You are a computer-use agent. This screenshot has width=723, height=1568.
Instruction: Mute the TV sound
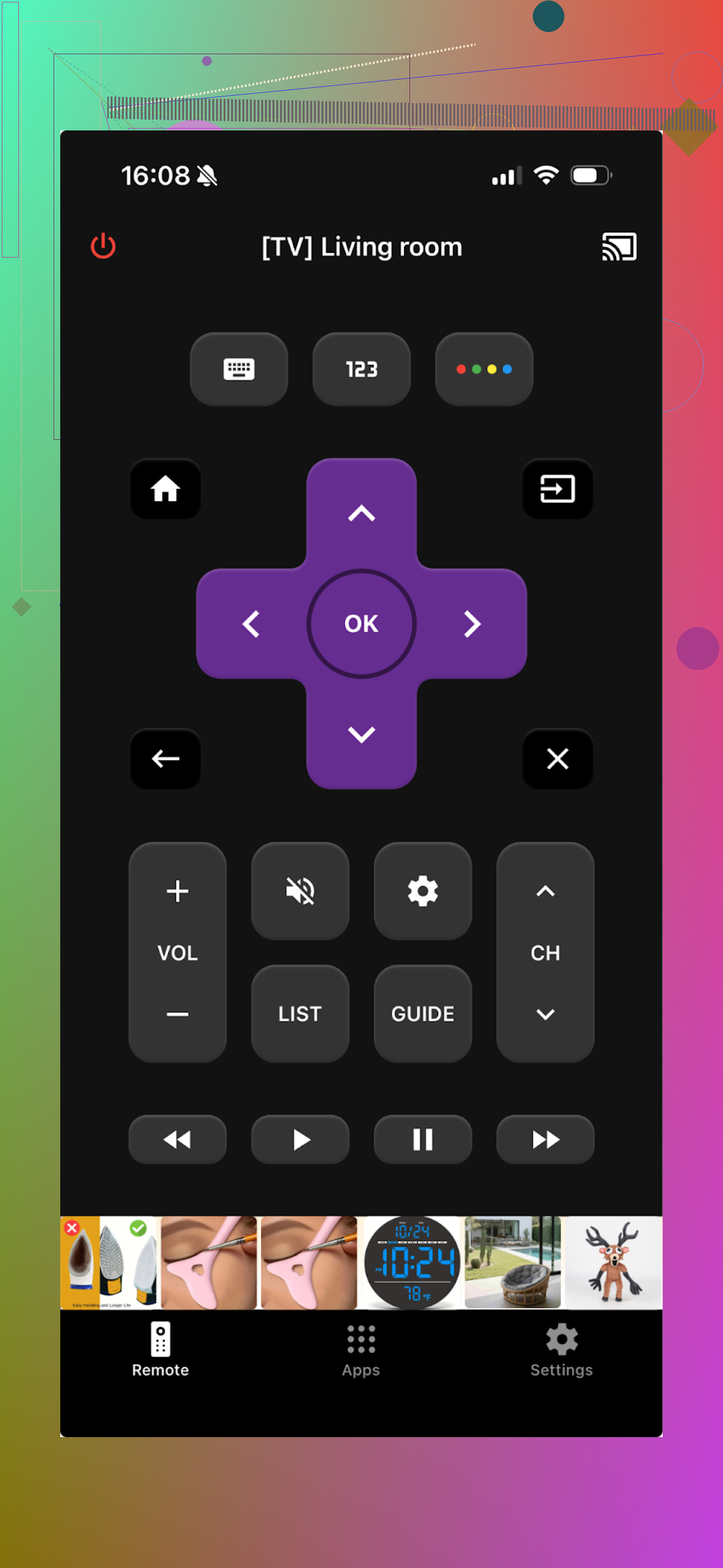pyautogui.click(x=300, y=891)
